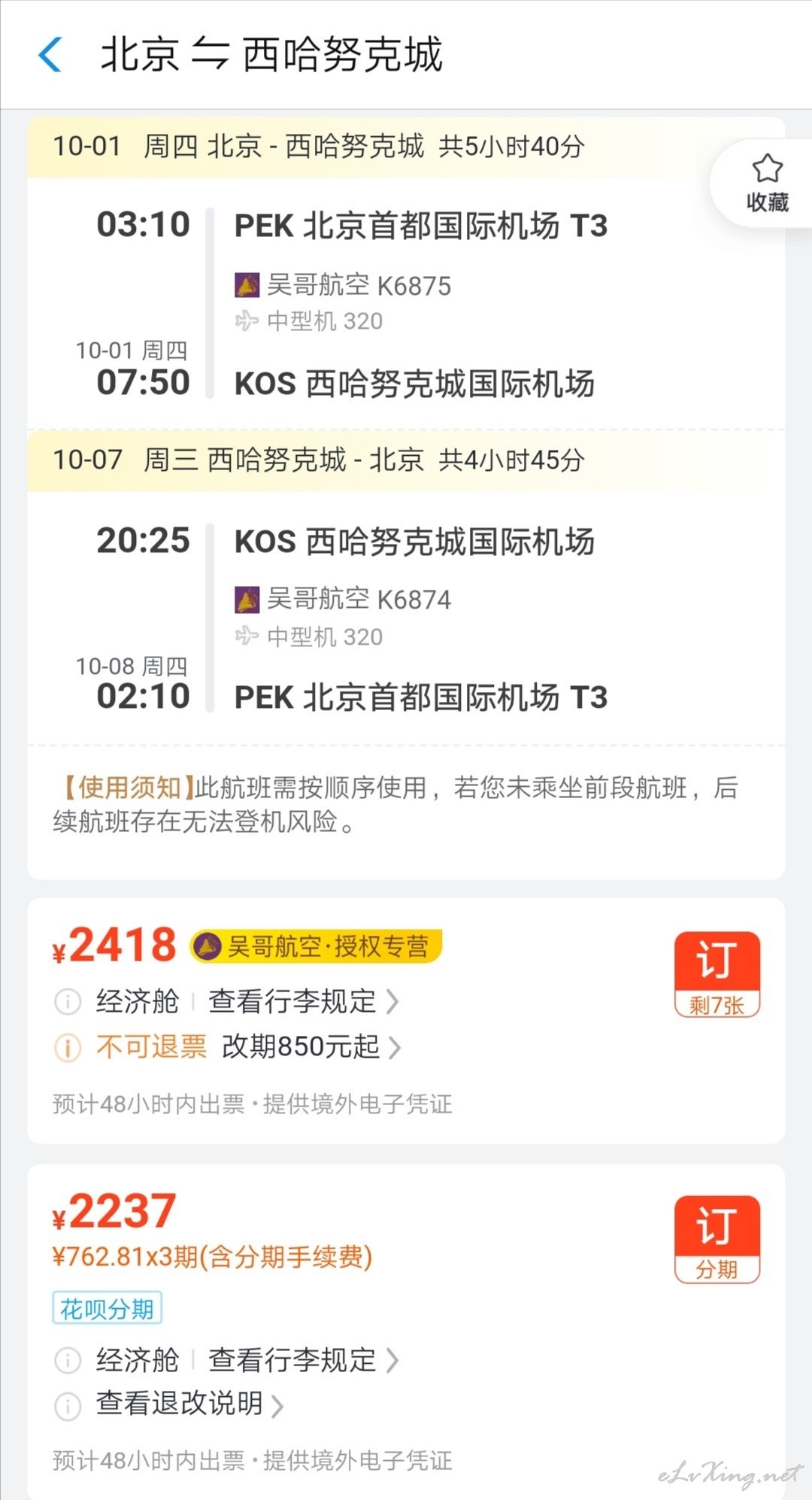
Task: Open 查看退改说明
Action: (x=189, y=1403)
